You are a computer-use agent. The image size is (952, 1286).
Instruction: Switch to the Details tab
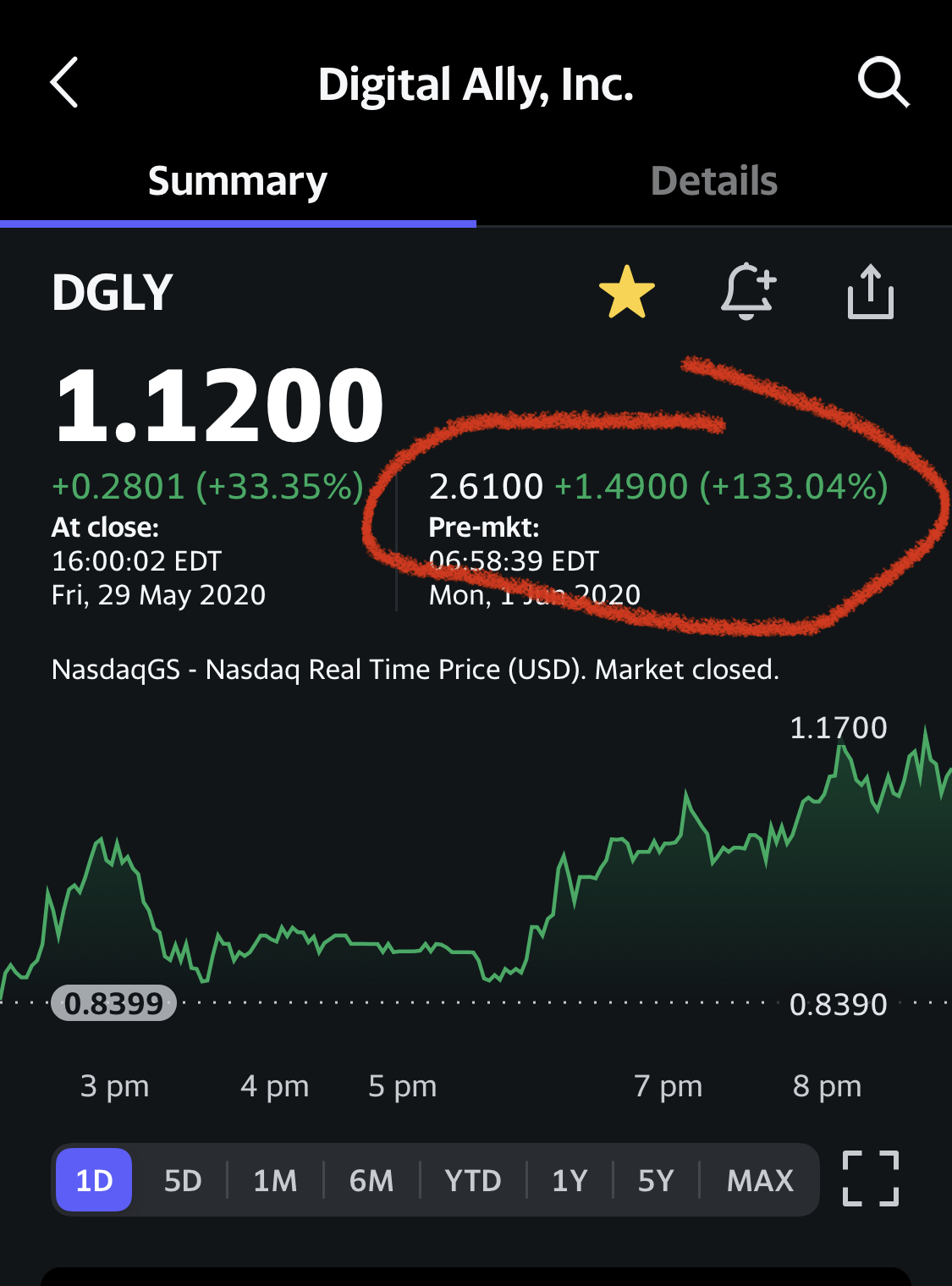pos(713,181)
